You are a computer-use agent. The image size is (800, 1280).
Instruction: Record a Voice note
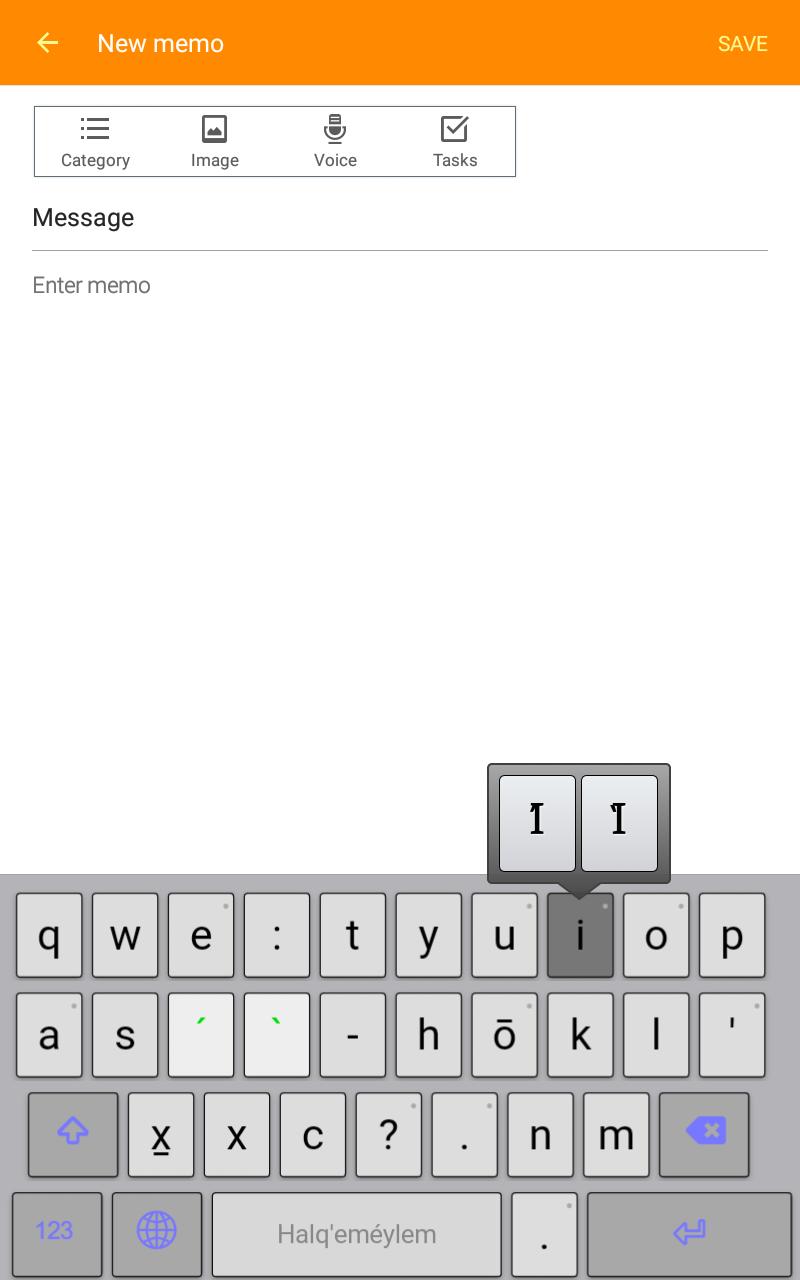[x=335, y=142]
